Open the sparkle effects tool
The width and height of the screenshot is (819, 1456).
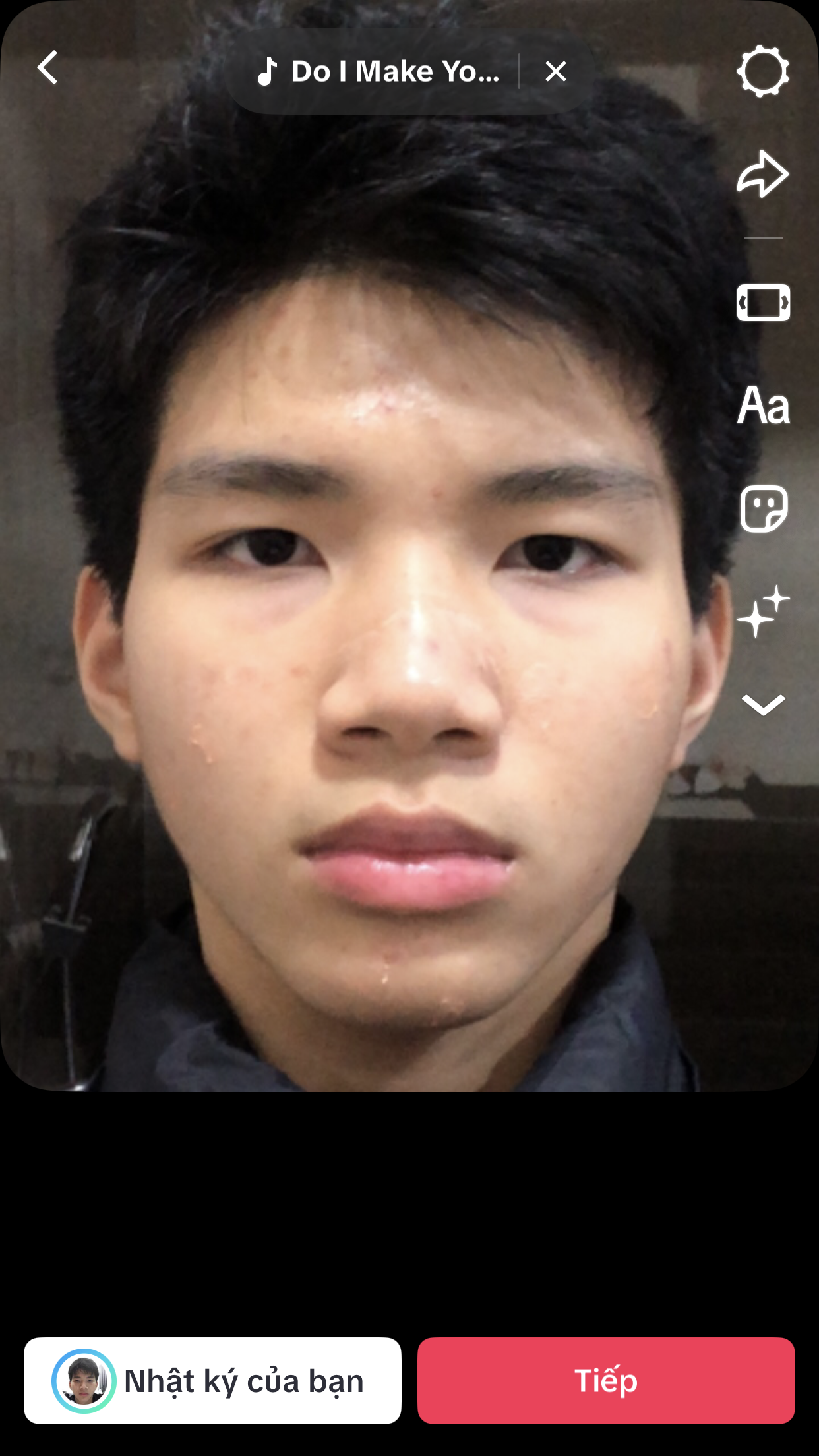(763, 611)
